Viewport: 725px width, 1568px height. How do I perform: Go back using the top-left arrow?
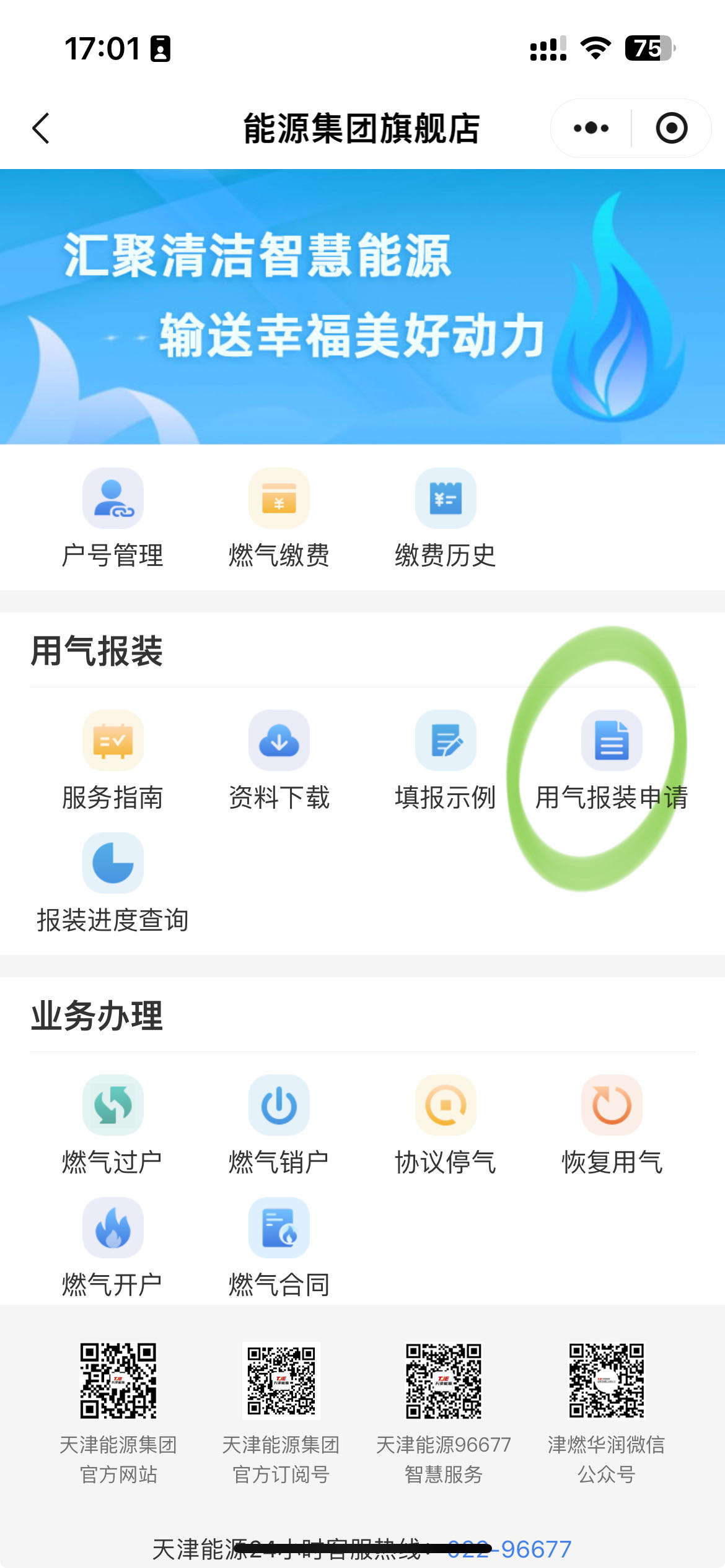(41, 128)
